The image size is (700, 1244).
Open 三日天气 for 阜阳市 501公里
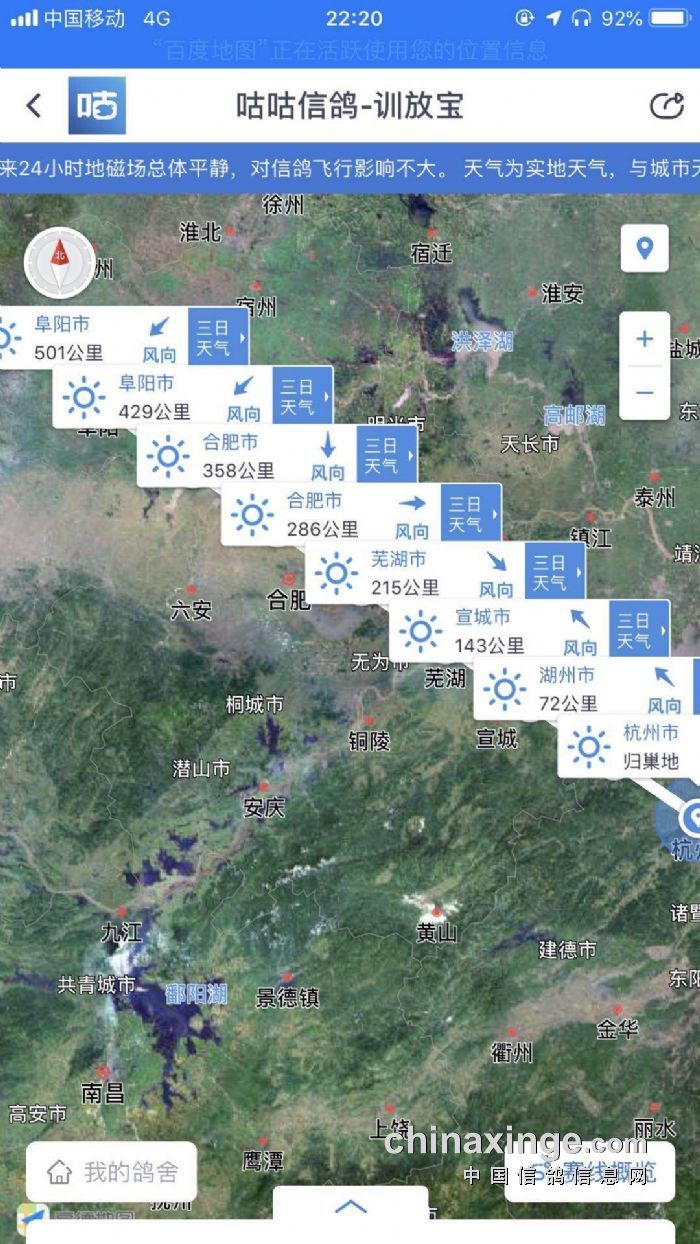point(217,338)
